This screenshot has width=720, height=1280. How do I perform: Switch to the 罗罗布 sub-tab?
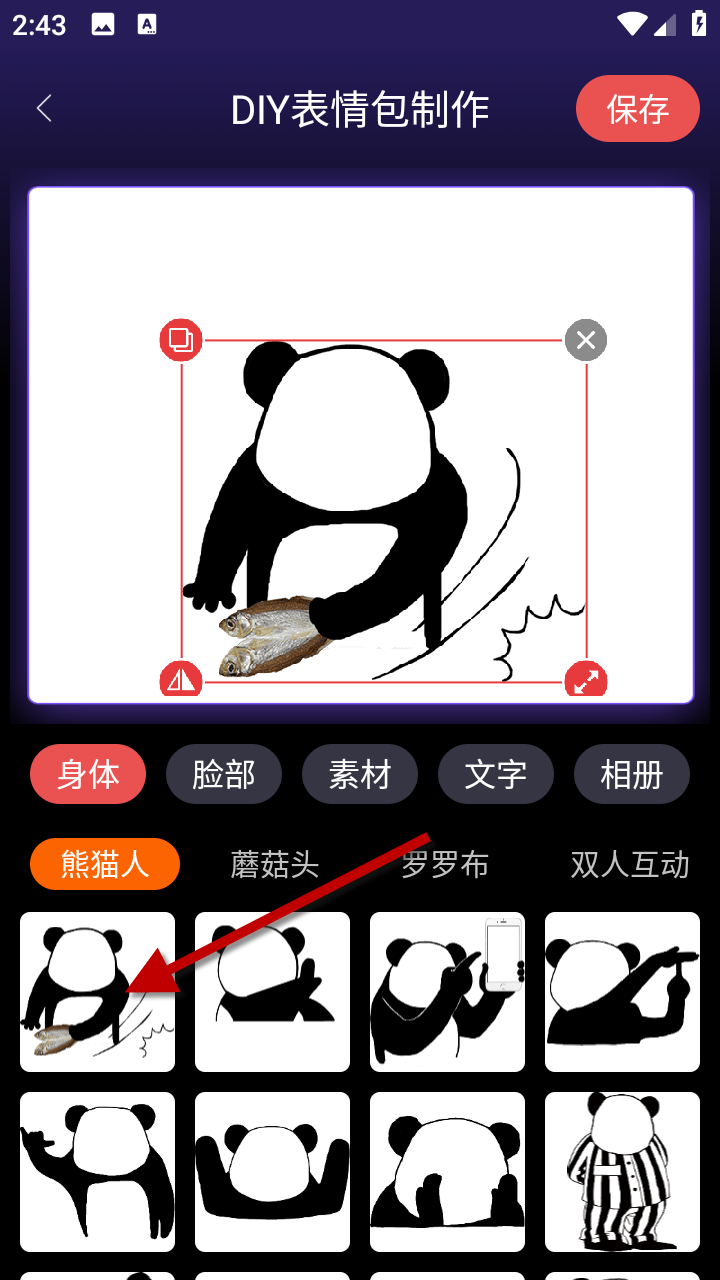pyautogui.click(x=445, y=864)
